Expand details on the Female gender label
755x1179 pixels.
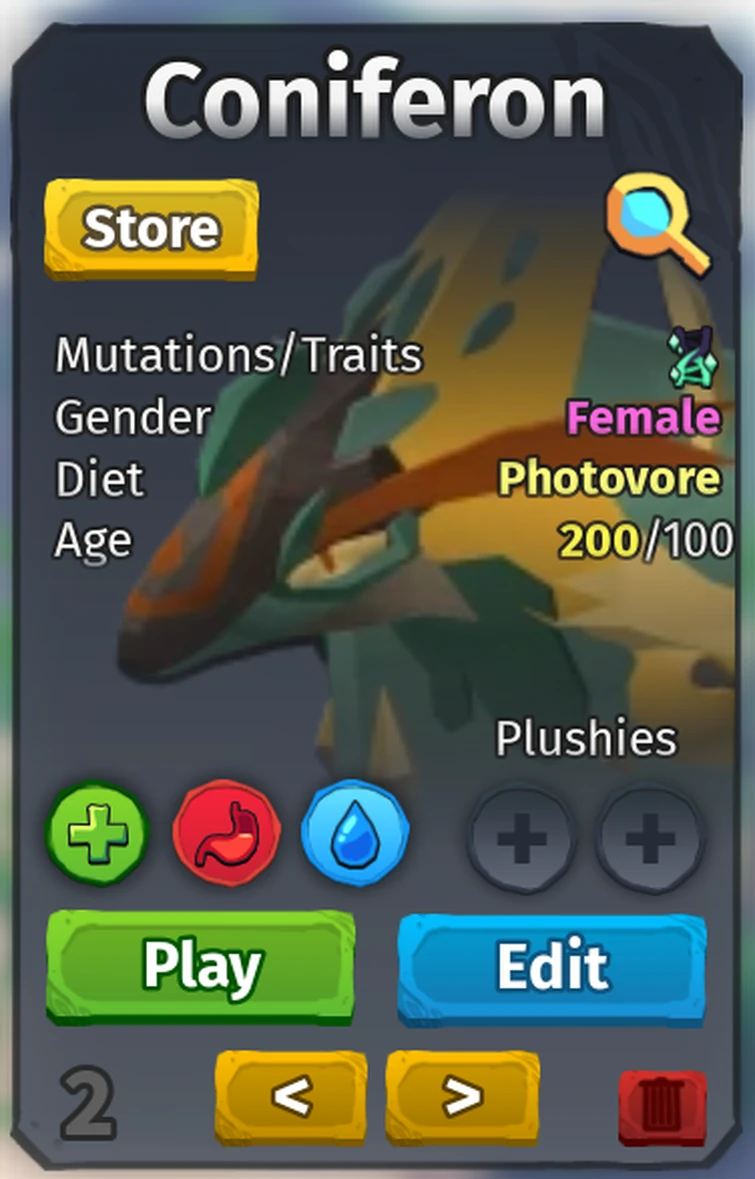(x=646, y=419)
